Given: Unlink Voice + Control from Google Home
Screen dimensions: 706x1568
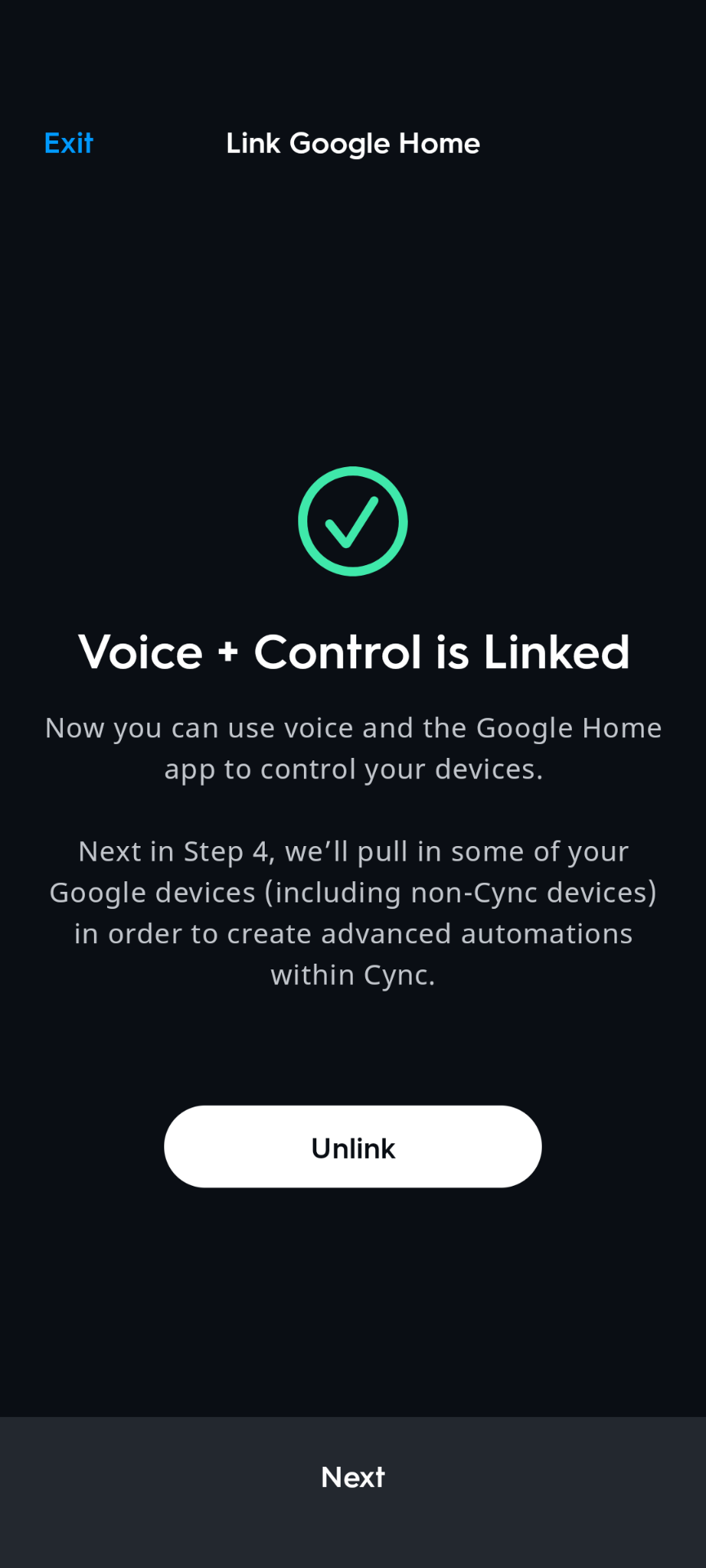Looking at the screenshot, I should tap(353, 1147).
